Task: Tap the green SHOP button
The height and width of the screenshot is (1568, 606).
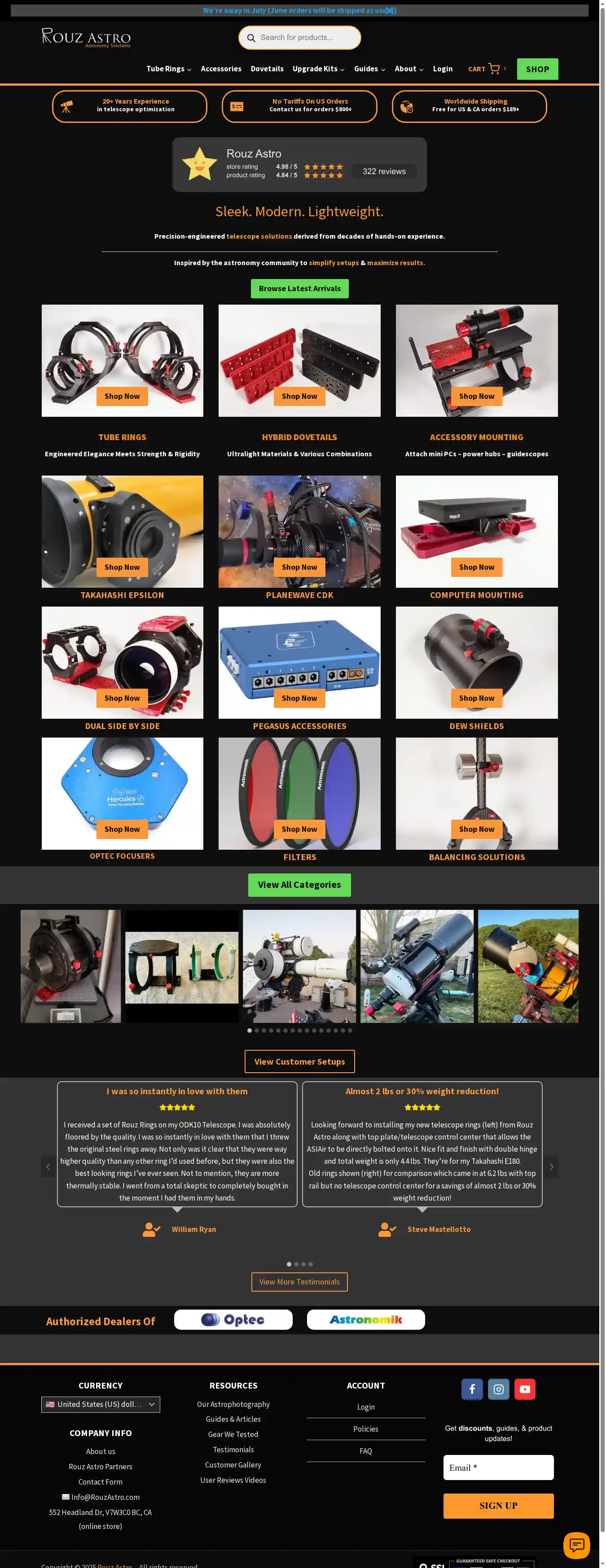Action: pyautogui.click(x=537, y=70)
